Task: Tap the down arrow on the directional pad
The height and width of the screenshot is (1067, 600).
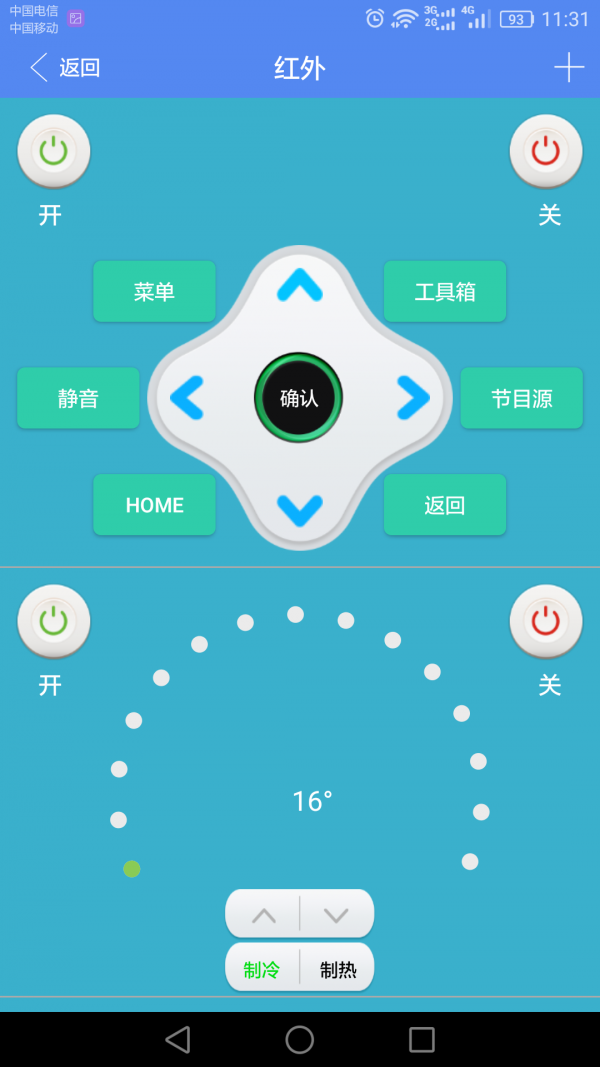Action: [299, 510]
